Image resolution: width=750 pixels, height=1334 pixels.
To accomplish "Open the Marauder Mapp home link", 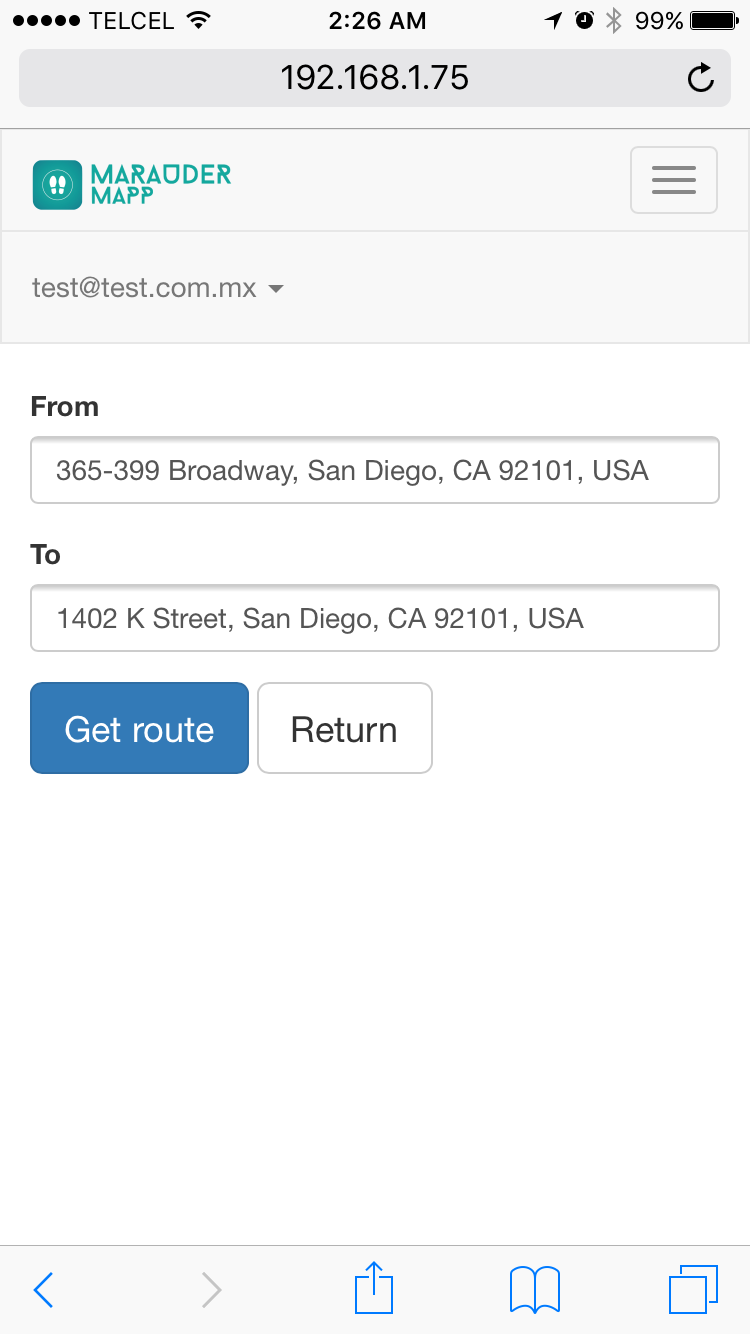I will pyautogui.click(x=132, y=185).
